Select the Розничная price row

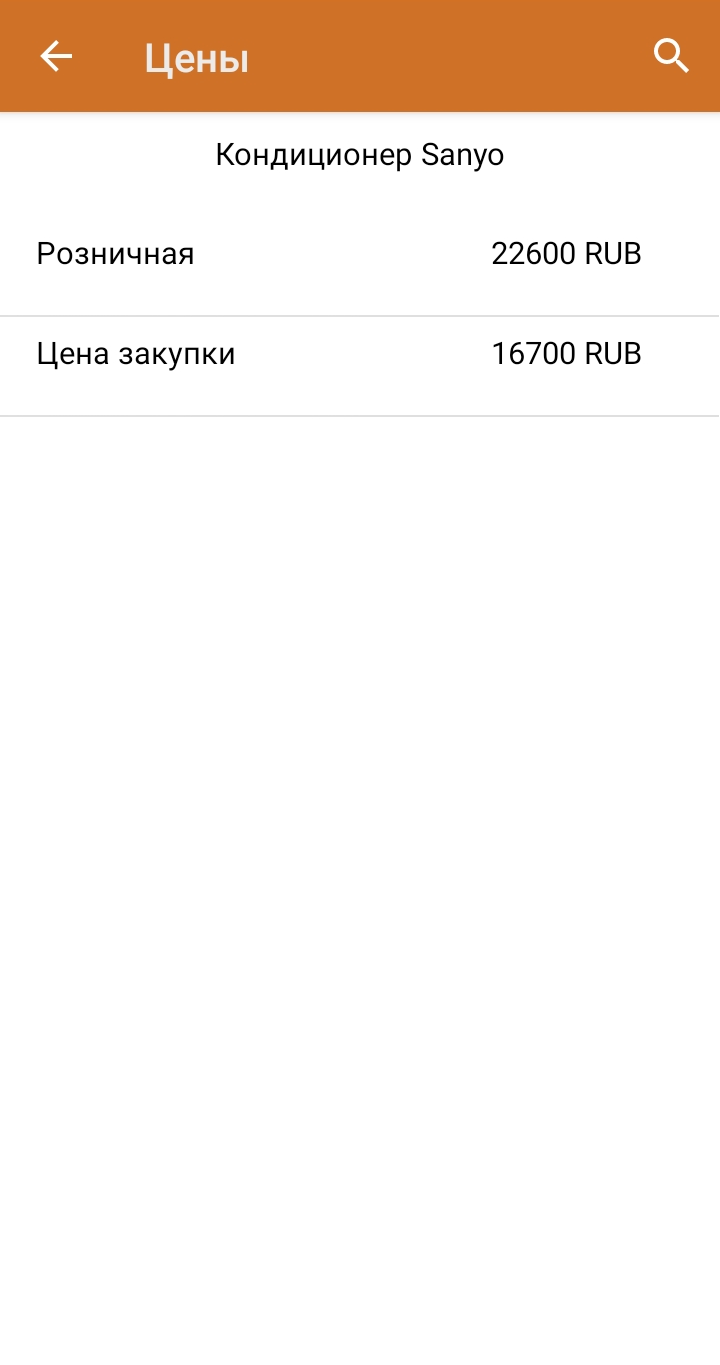pyautogui.click(x=360, y=254)
